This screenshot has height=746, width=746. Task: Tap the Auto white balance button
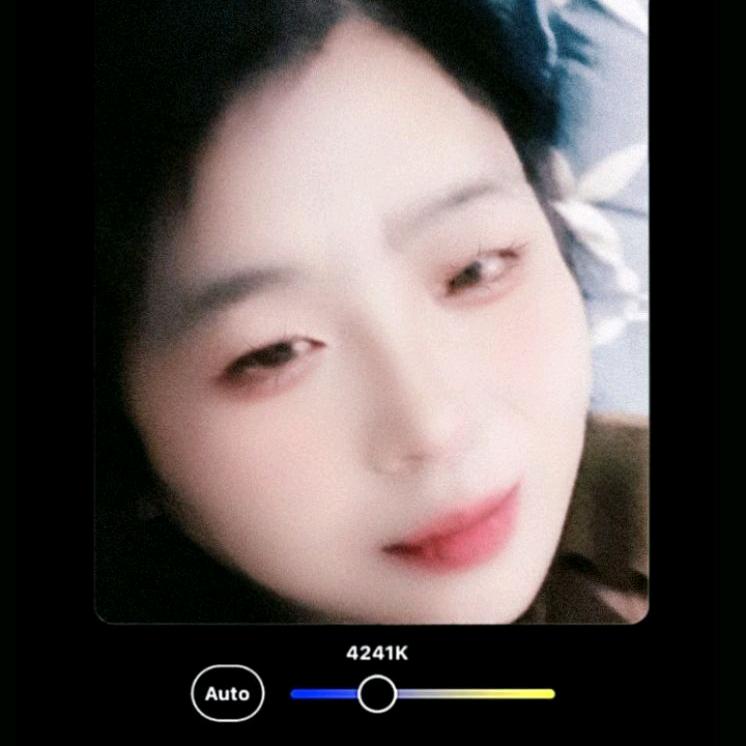point(228,693)
